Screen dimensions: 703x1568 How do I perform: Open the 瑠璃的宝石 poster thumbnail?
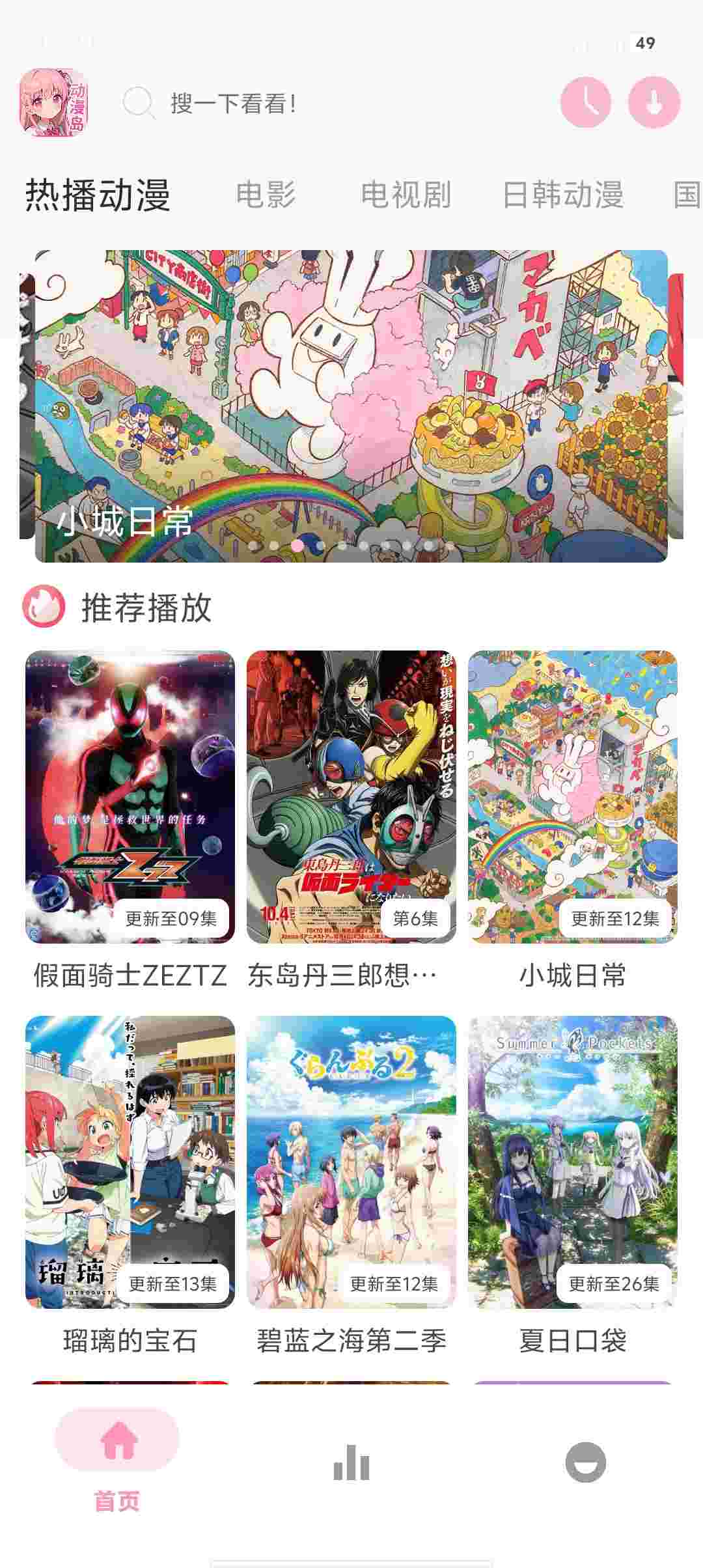[130, 1166]
